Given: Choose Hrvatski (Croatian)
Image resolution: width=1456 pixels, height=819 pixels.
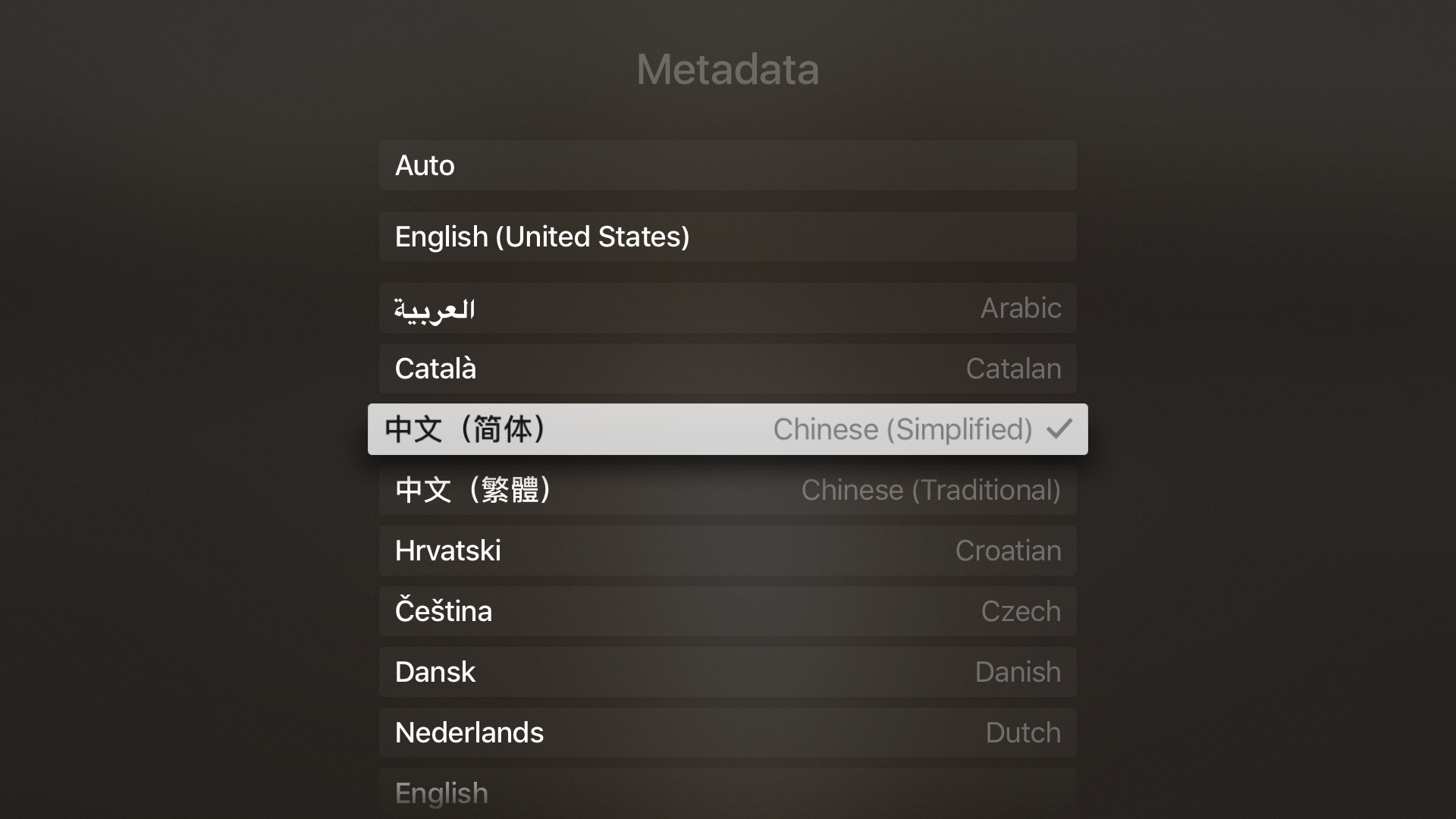Looking at the screenshot, I should (x=727, y=551).
